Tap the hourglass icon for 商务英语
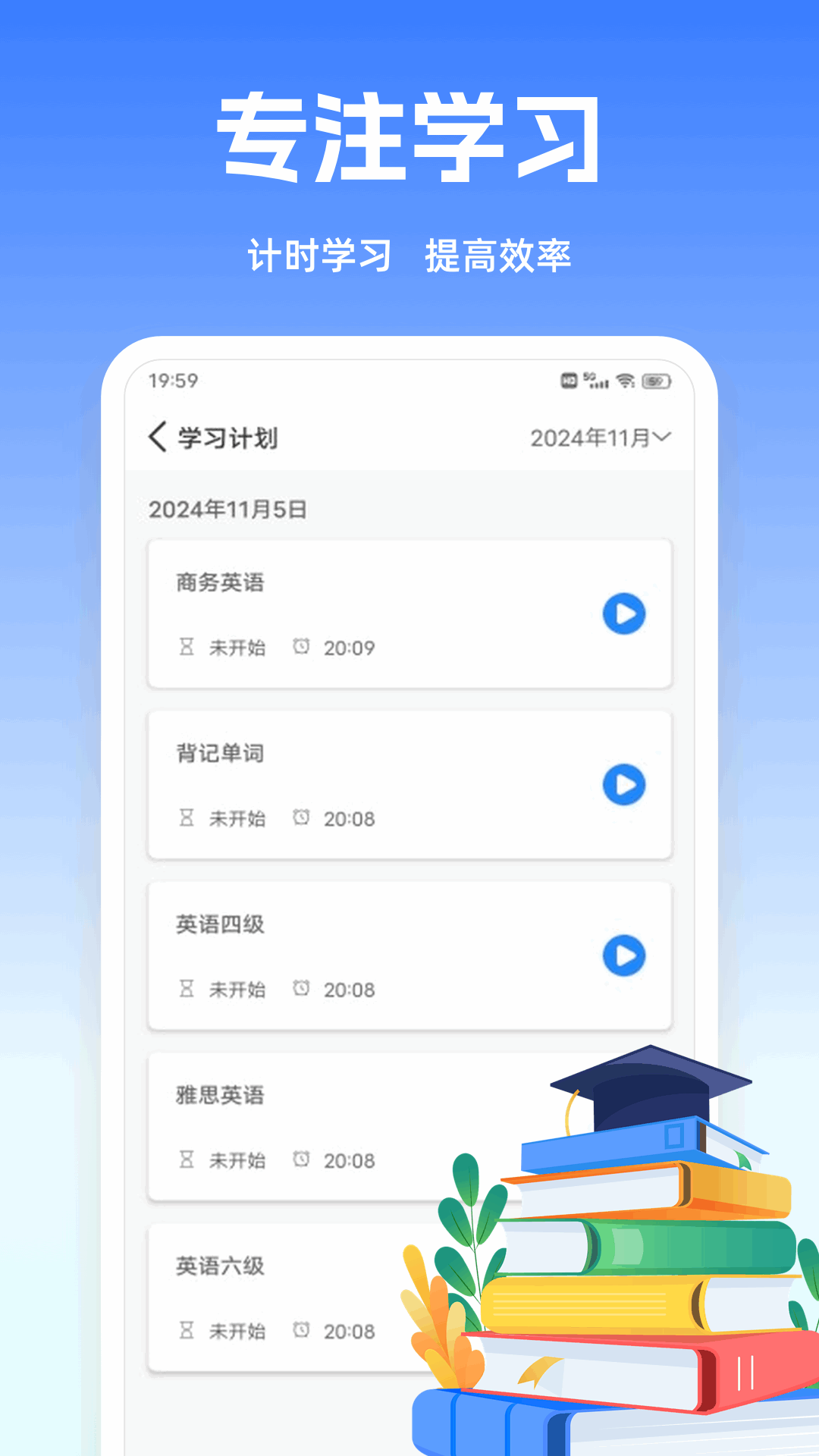The height and width of the screenshot is (1456, 819). click(187, 648)
